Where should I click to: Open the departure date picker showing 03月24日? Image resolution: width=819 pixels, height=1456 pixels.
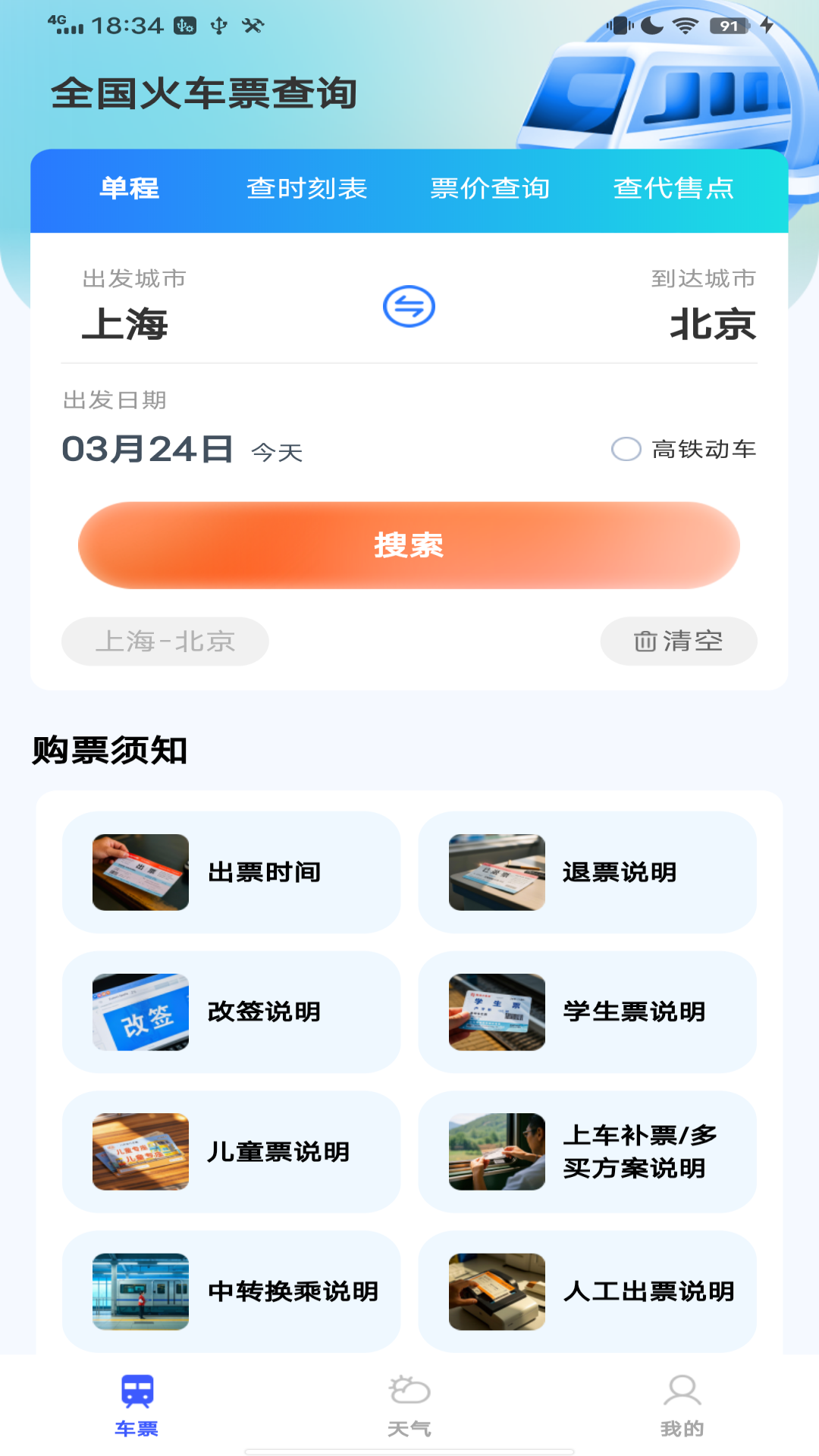tap(149, 449)
